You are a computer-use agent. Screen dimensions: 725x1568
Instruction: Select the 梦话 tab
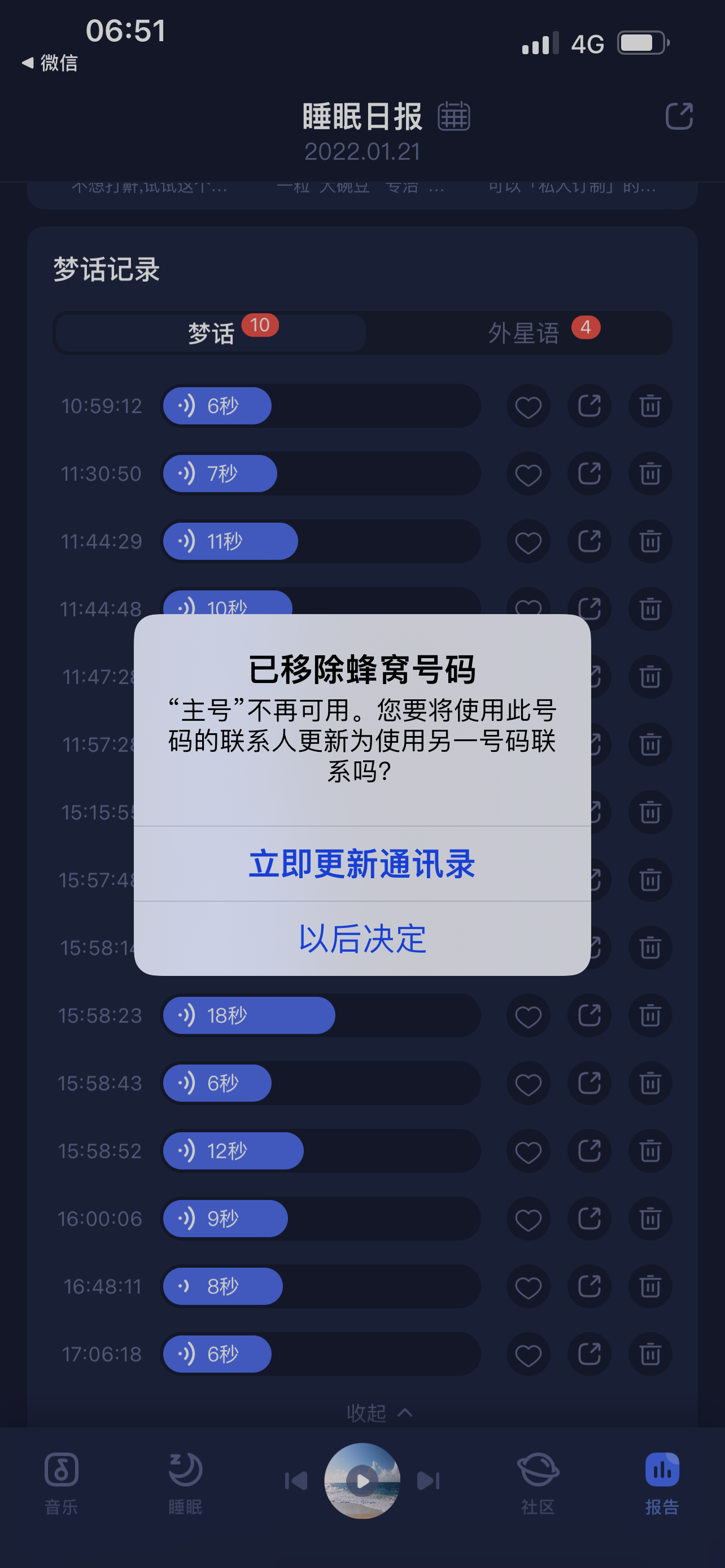[211, 333]
